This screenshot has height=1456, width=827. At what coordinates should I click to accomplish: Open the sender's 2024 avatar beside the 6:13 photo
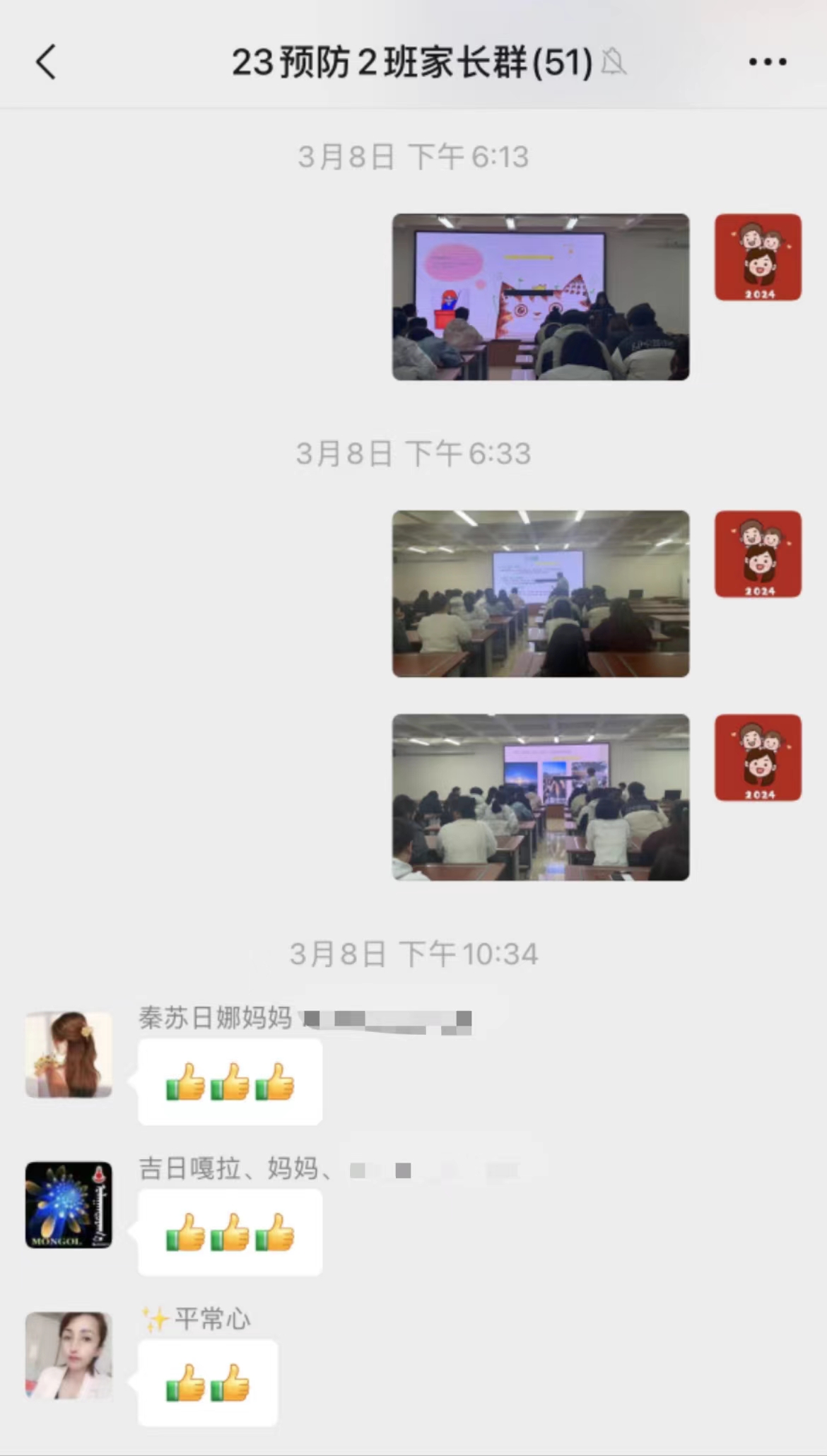point(758,257)
